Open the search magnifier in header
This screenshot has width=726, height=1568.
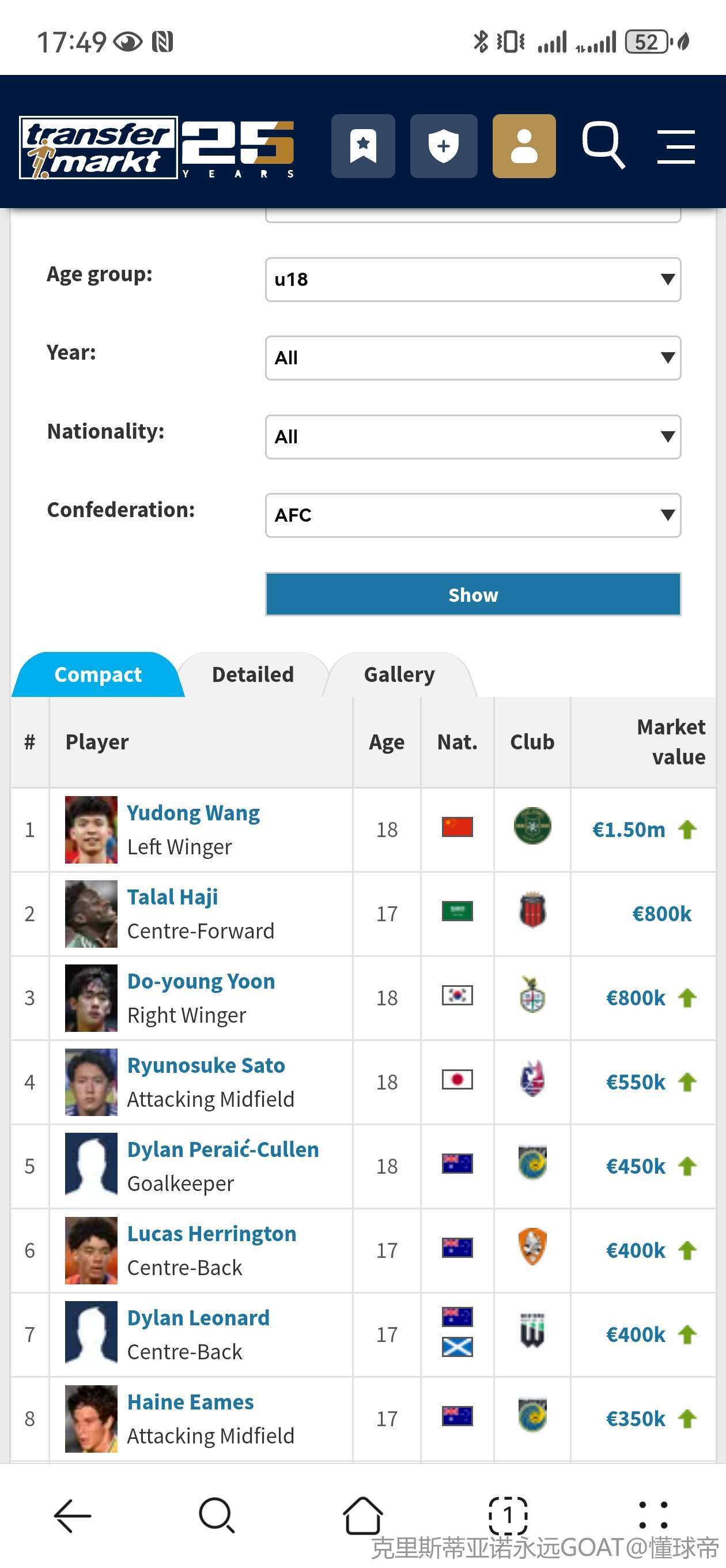(x=603, y=145)
